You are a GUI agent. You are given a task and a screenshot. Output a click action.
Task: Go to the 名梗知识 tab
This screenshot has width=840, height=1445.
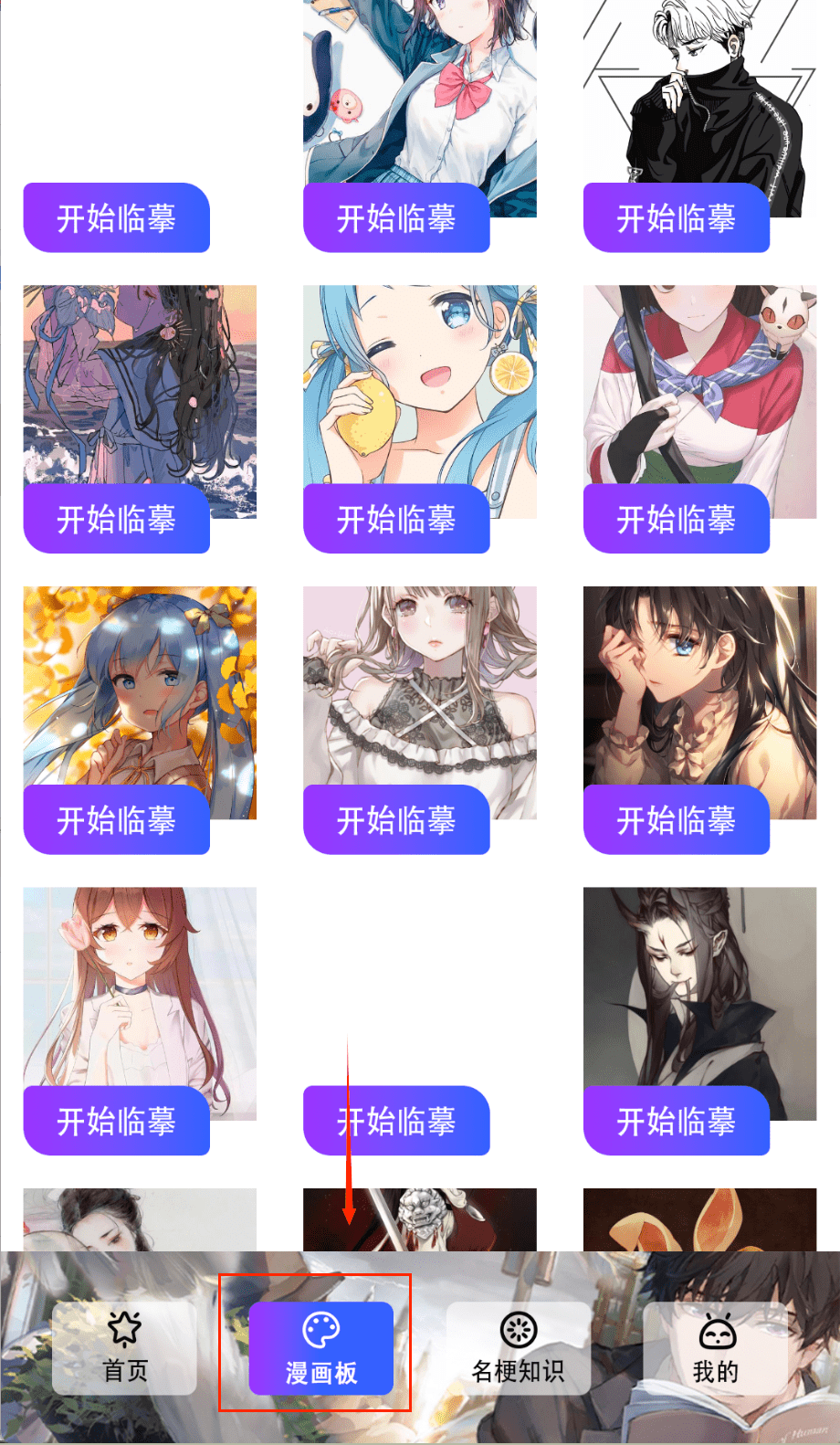(518, 1348)
